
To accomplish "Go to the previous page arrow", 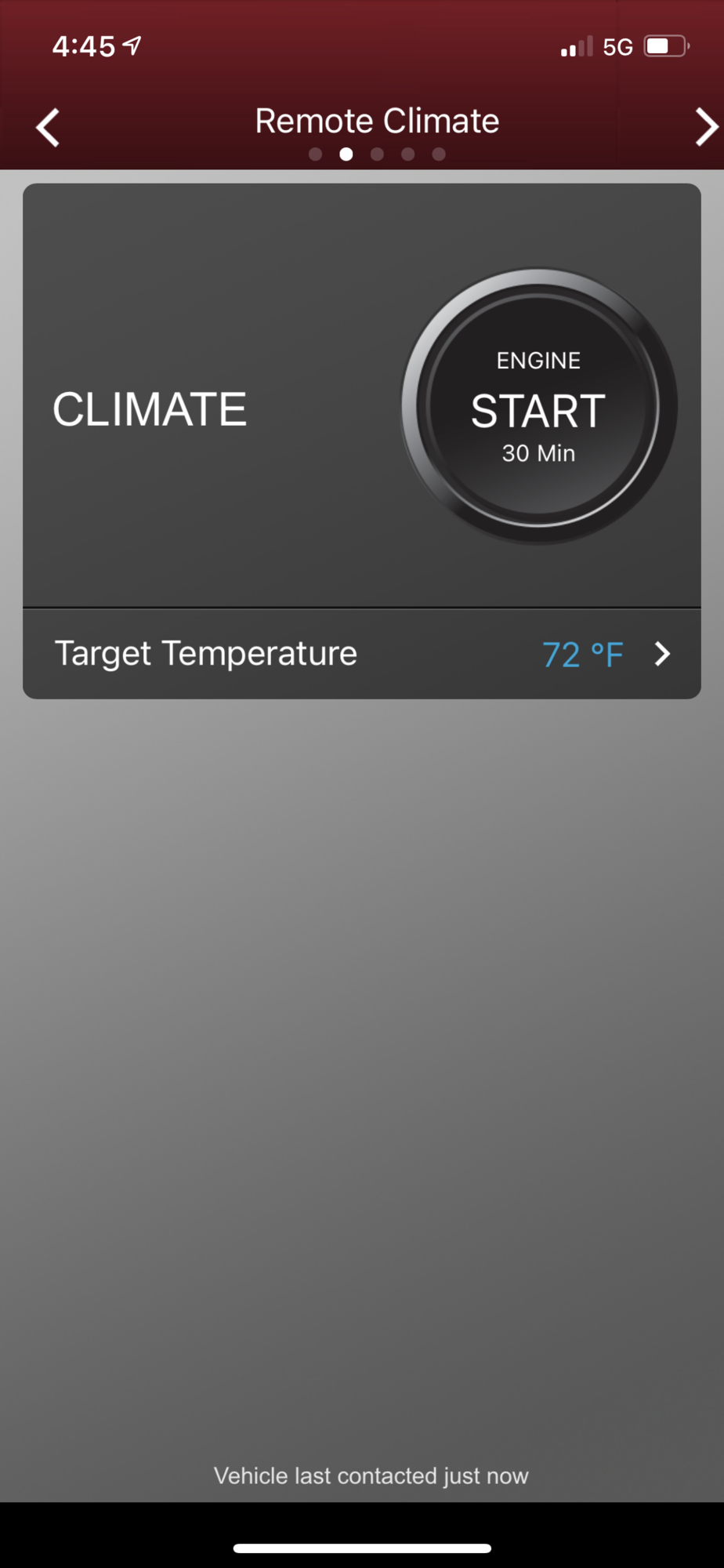I will coord(48,128).
